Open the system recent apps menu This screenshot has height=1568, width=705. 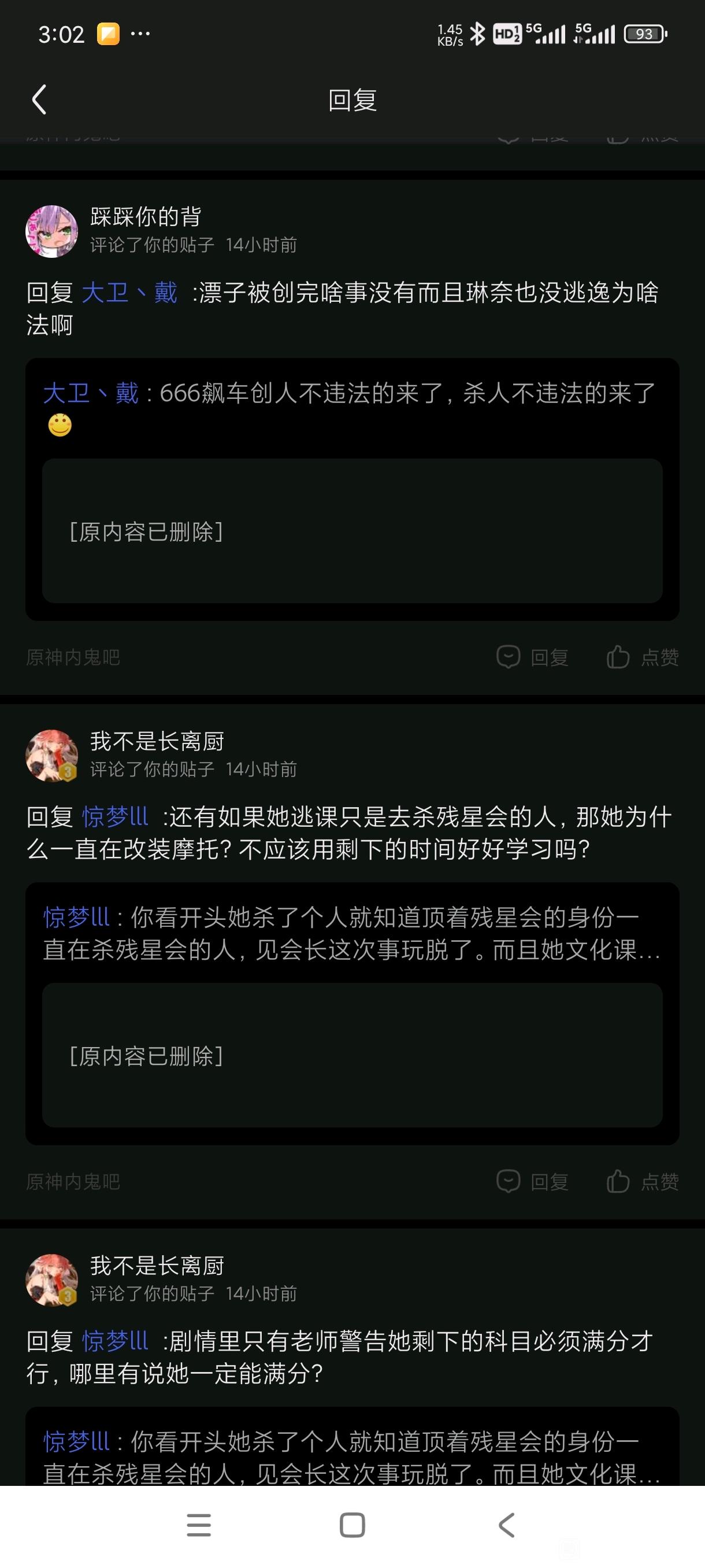(198, 1525)
